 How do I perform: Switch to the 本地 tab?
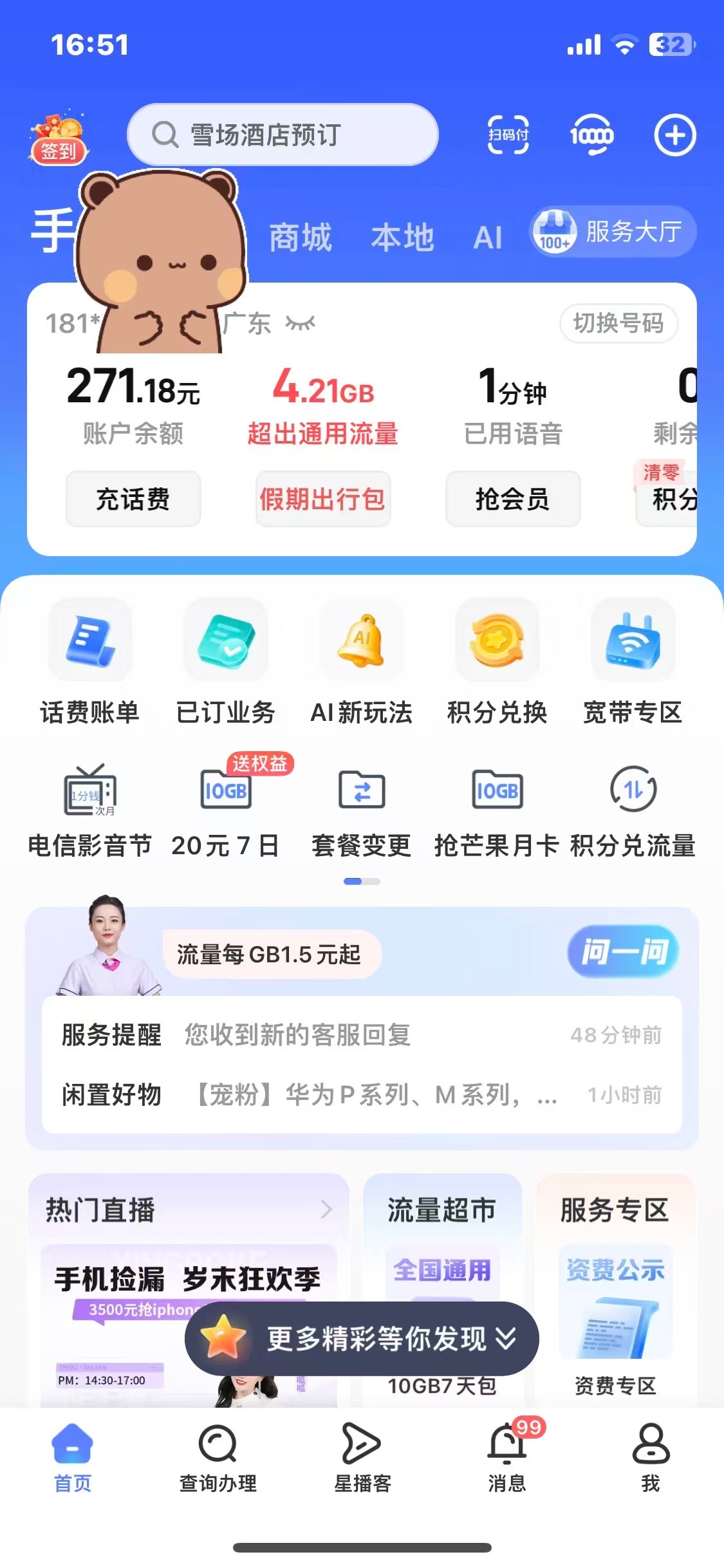point(403,238)
